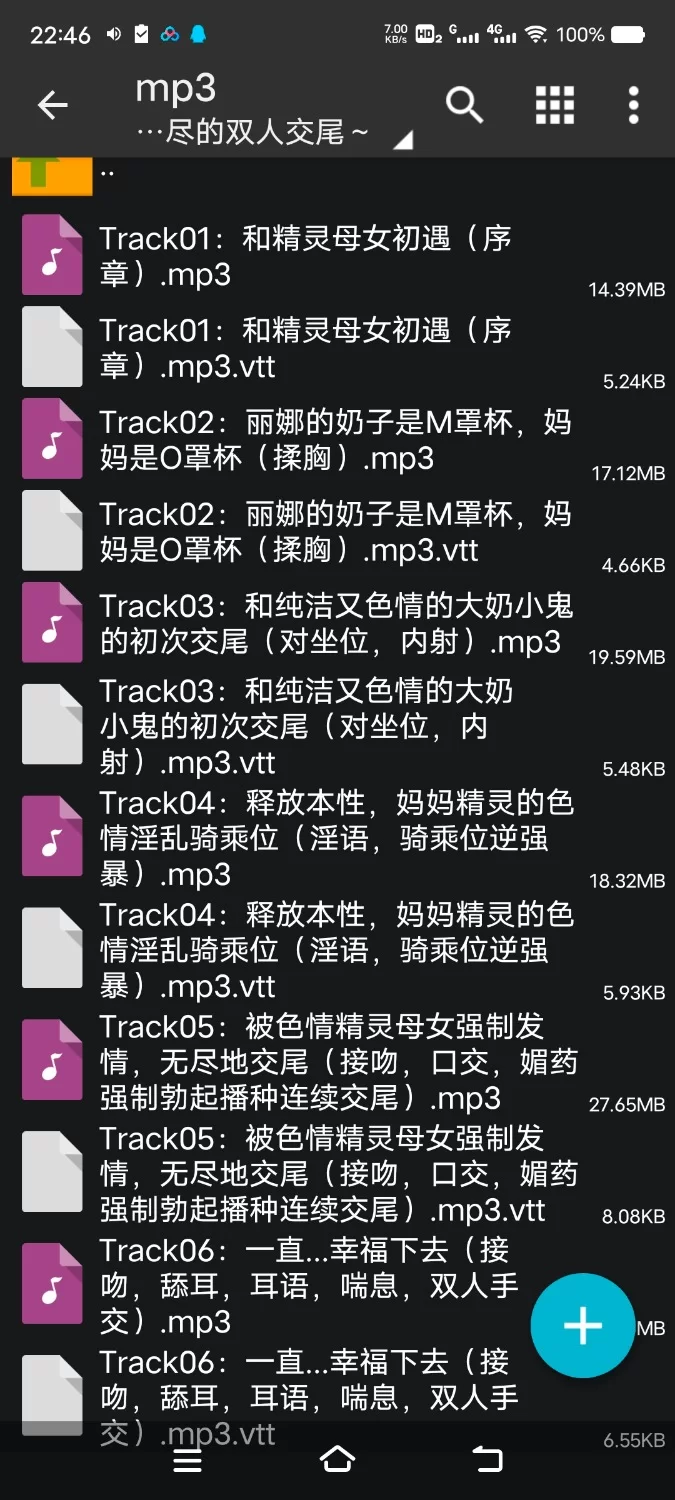Go to the system home screen
The image size is (675, 1500).
pyautogui.click(x=337, y=1459)
